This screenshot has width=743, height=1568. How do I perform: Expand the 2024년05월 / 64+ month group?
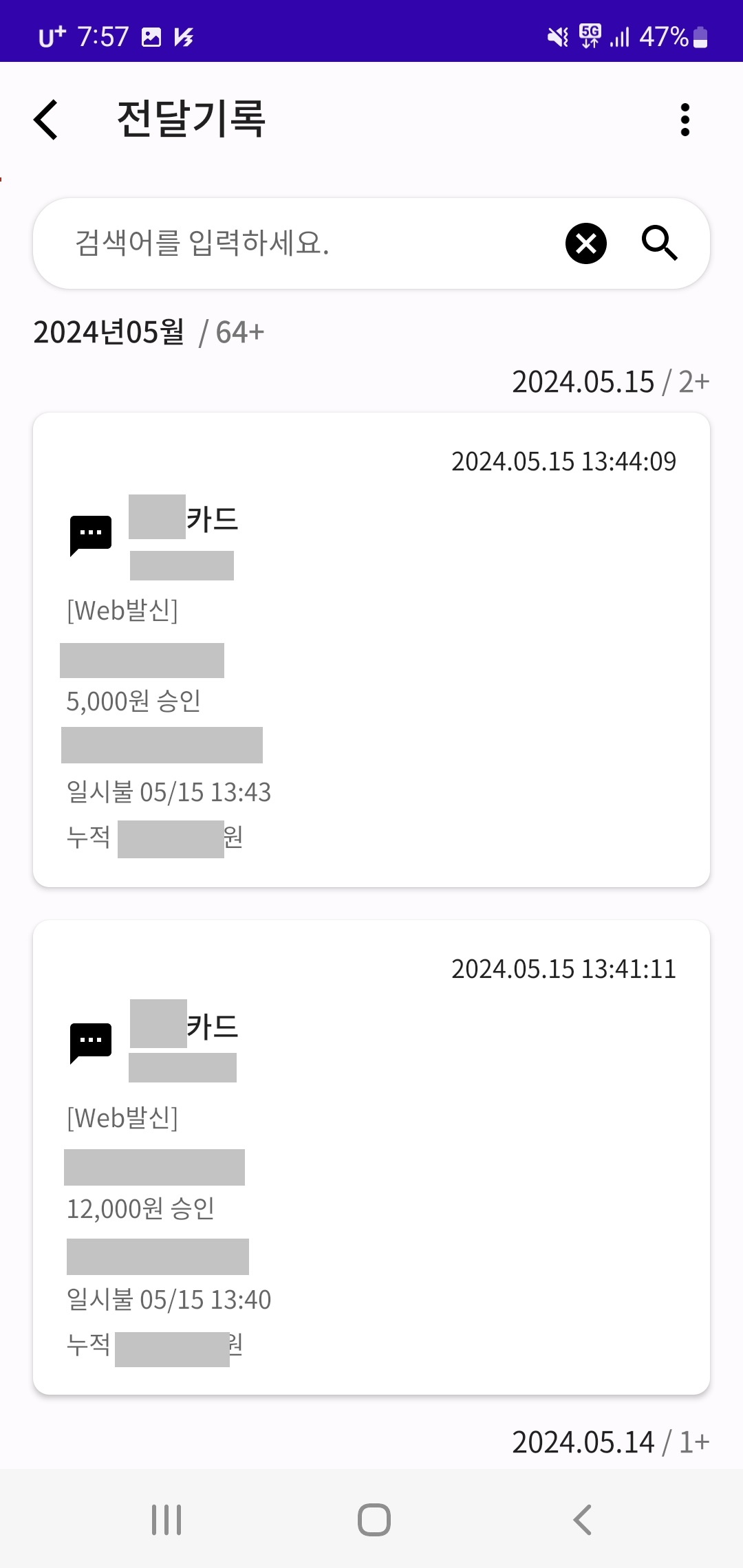coord(148,332)
